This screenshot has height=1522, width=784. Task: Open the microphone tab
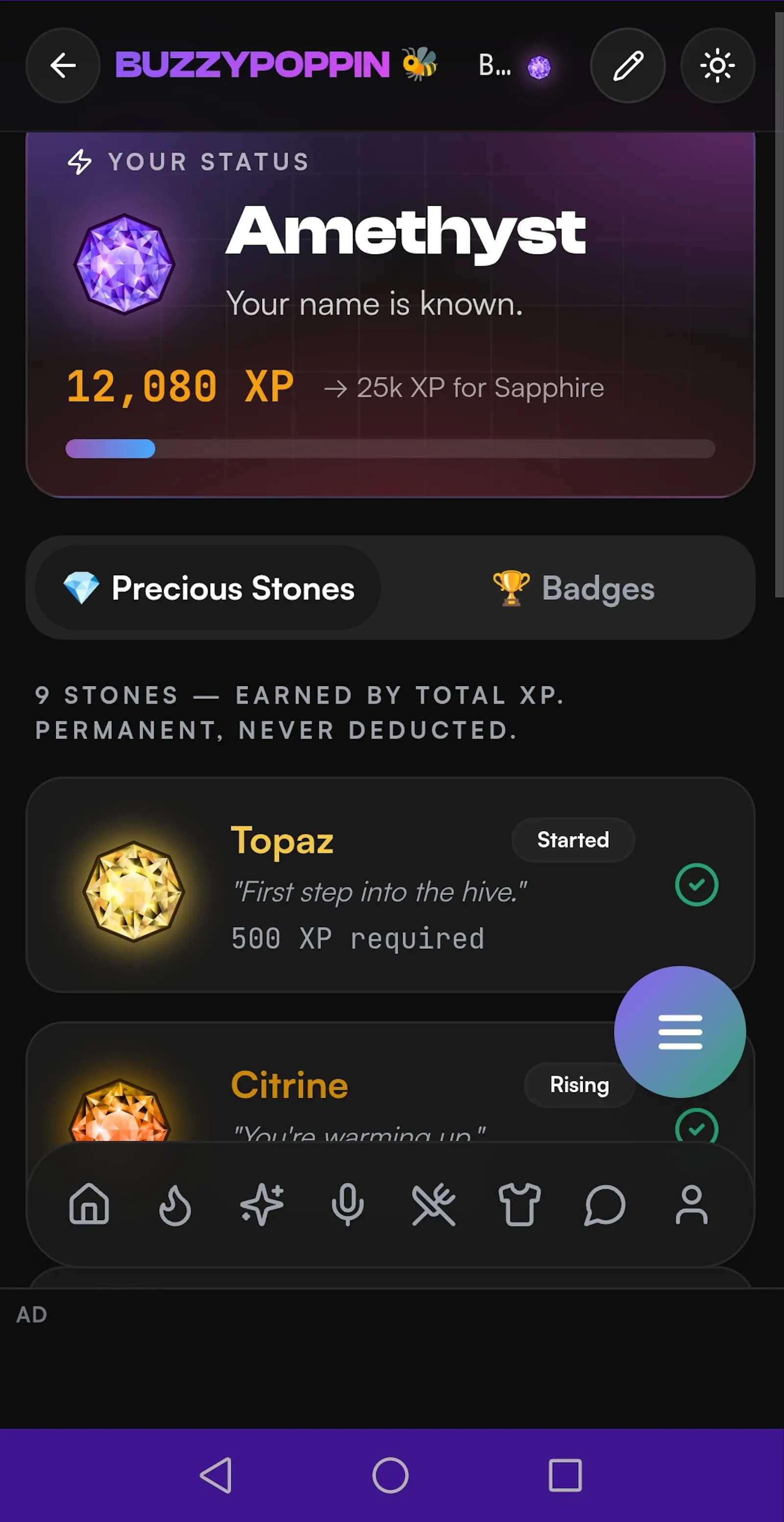(x=347, y=1204)
